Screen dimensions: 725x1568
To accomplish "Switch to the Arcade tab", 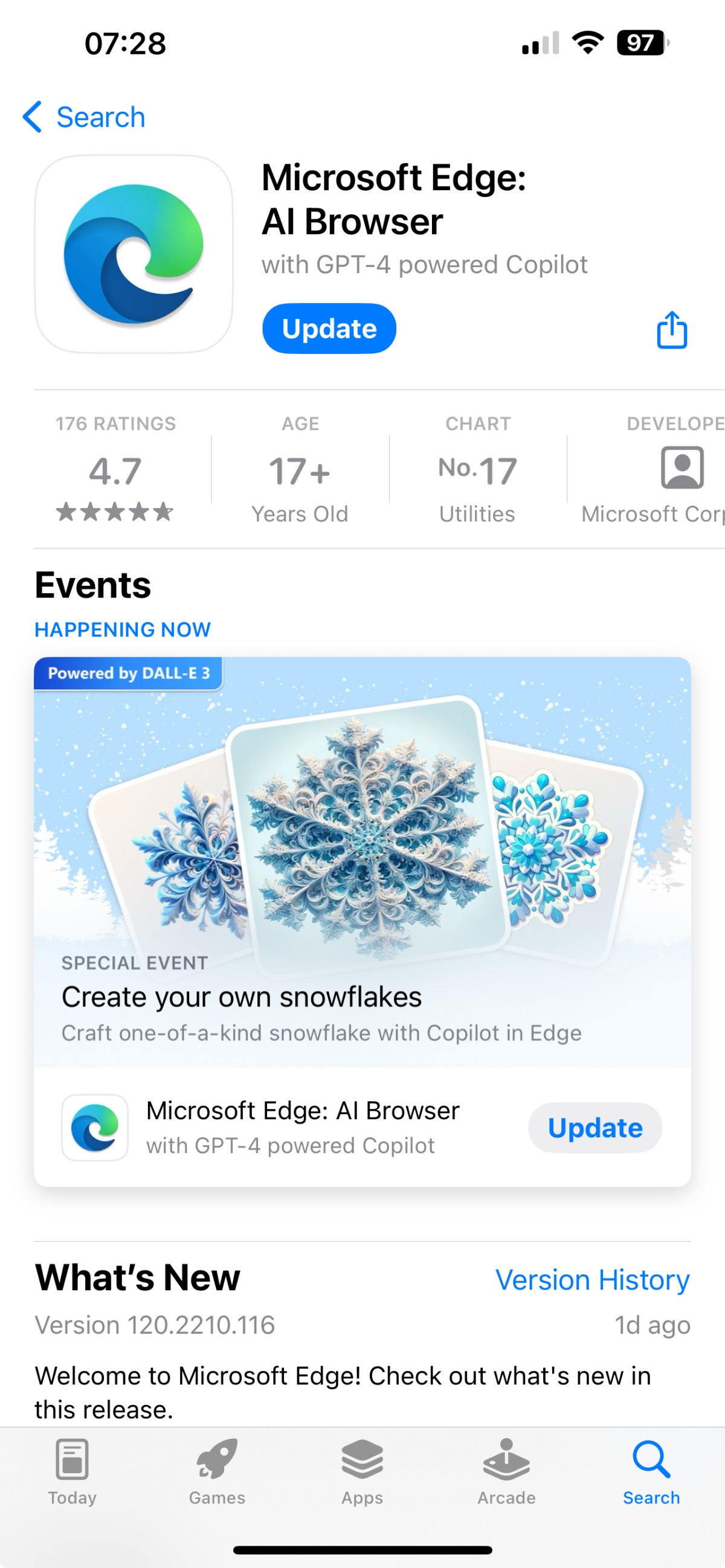I will (x=506, y=1470).
